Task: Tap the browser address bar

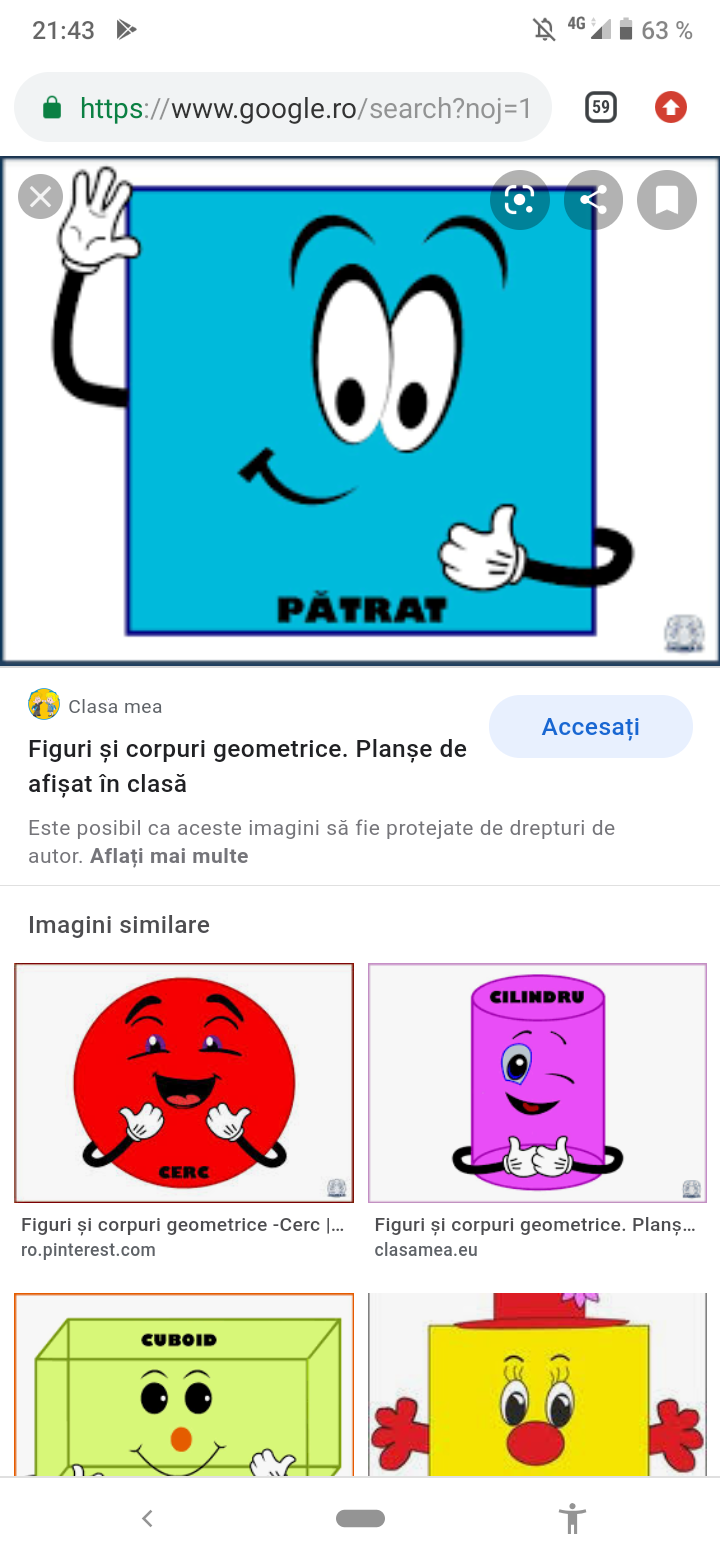Action: pos(300,108)
